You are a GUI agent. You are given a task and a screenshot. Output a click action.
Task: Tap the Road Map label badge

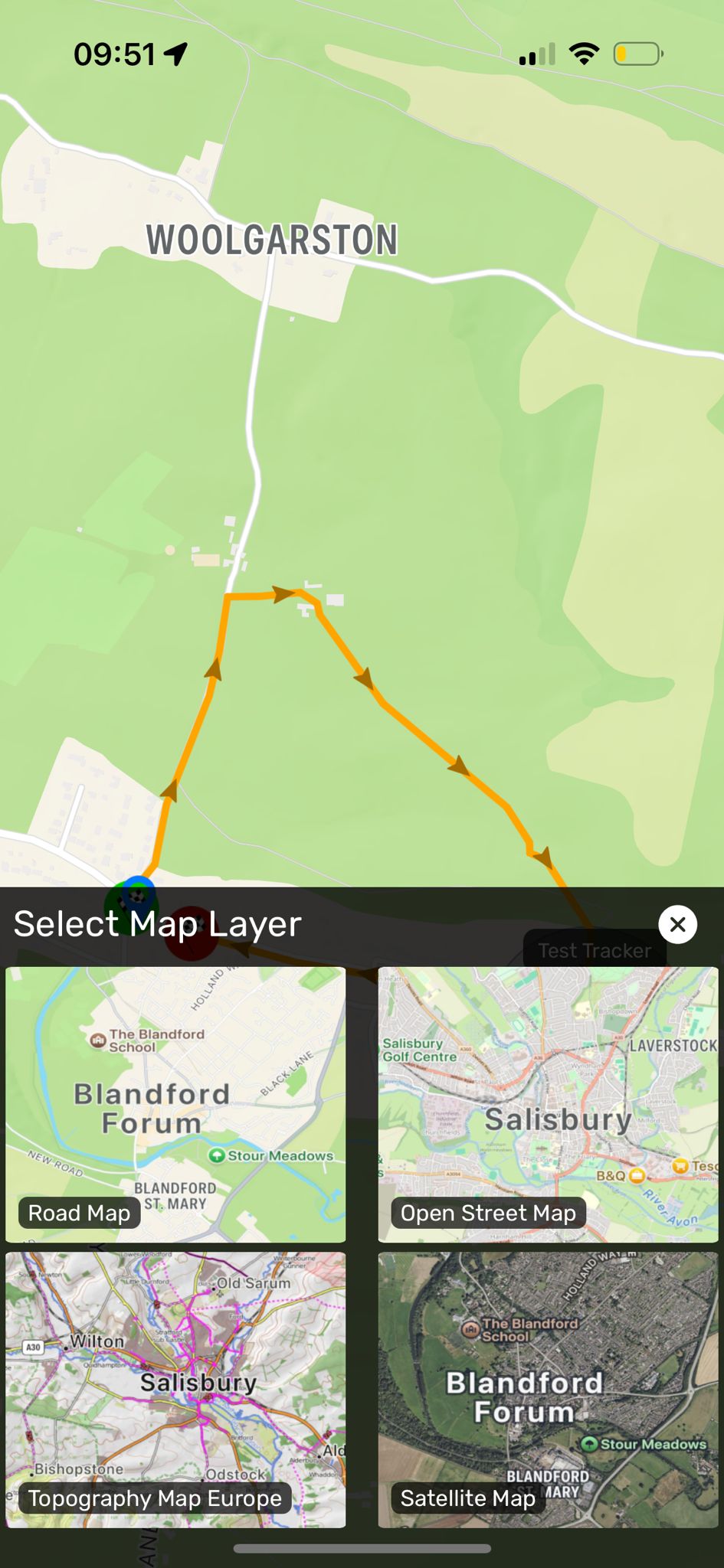[78, 1213]
